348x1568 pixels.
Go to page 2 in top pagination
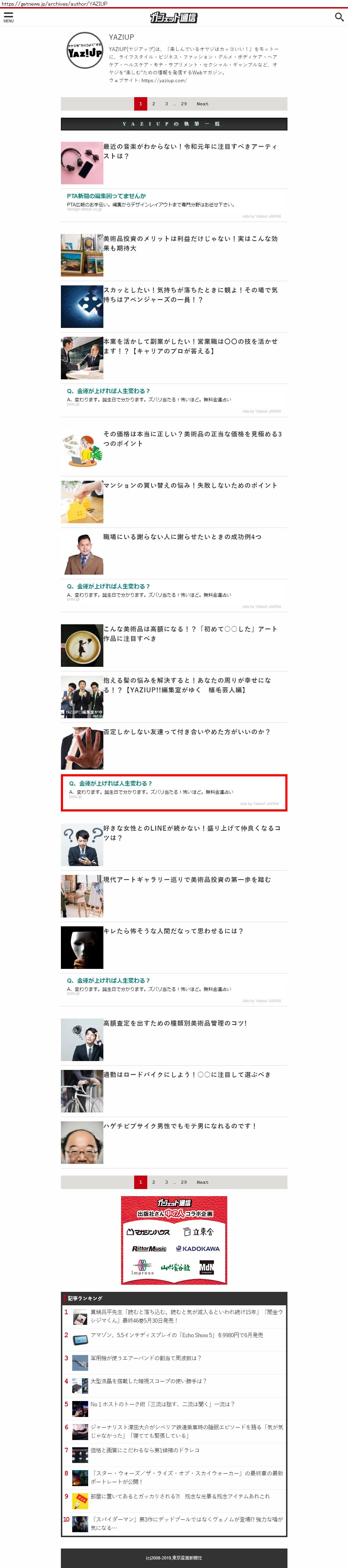(154, 104)
